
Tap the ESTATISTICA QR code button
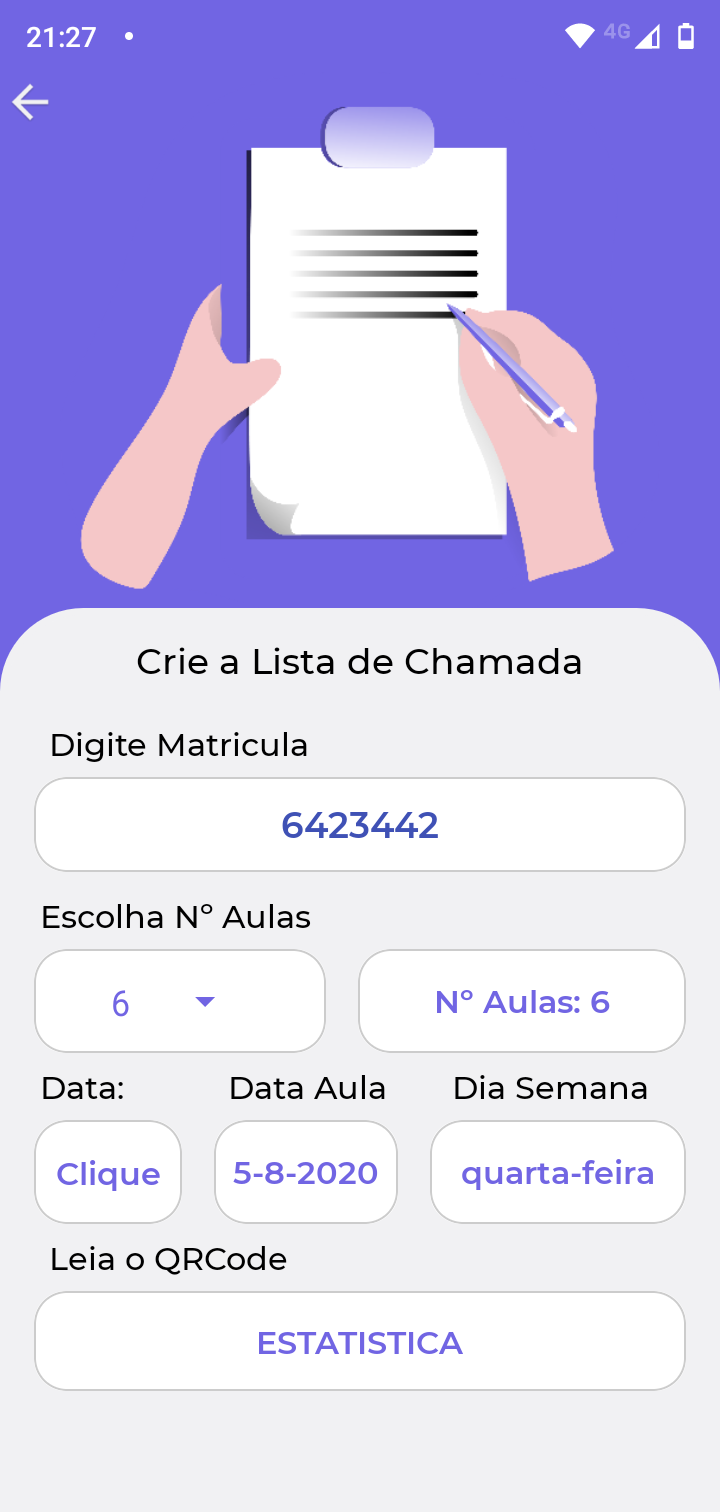[360, 1342]
